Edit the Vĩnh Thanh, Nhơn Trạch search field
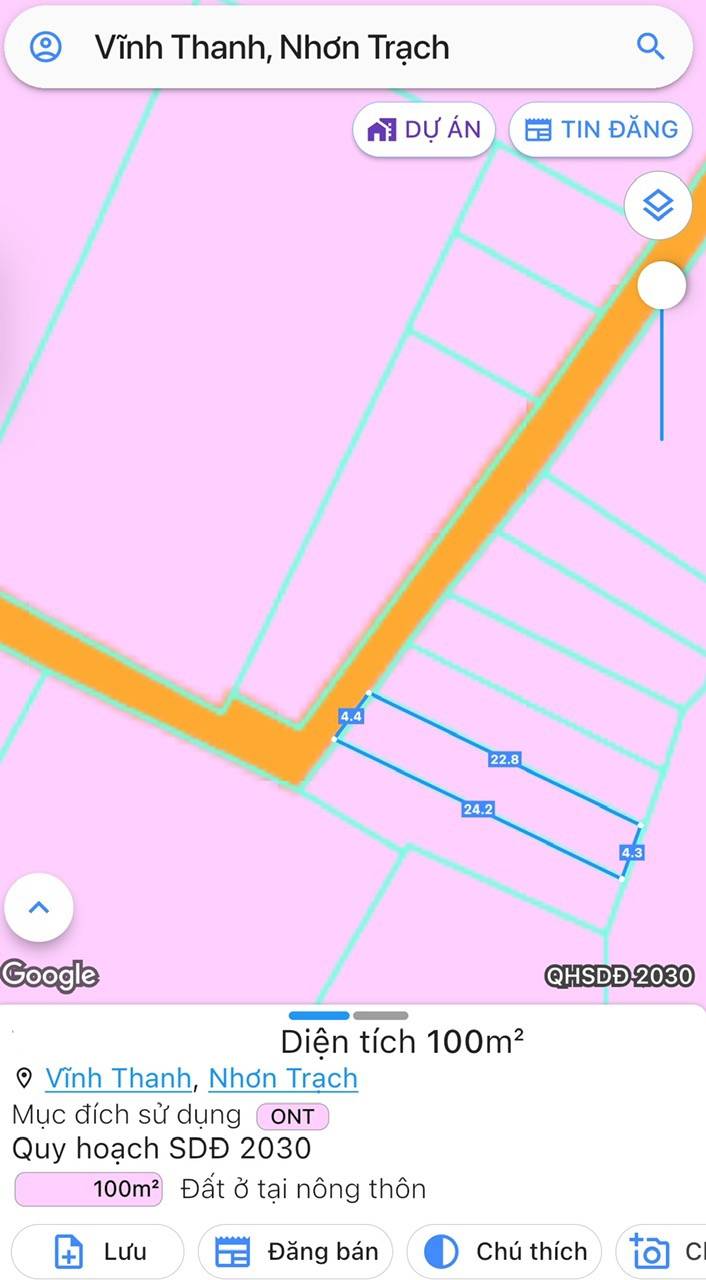This screenshot has width=706, height=1280. 348,47
